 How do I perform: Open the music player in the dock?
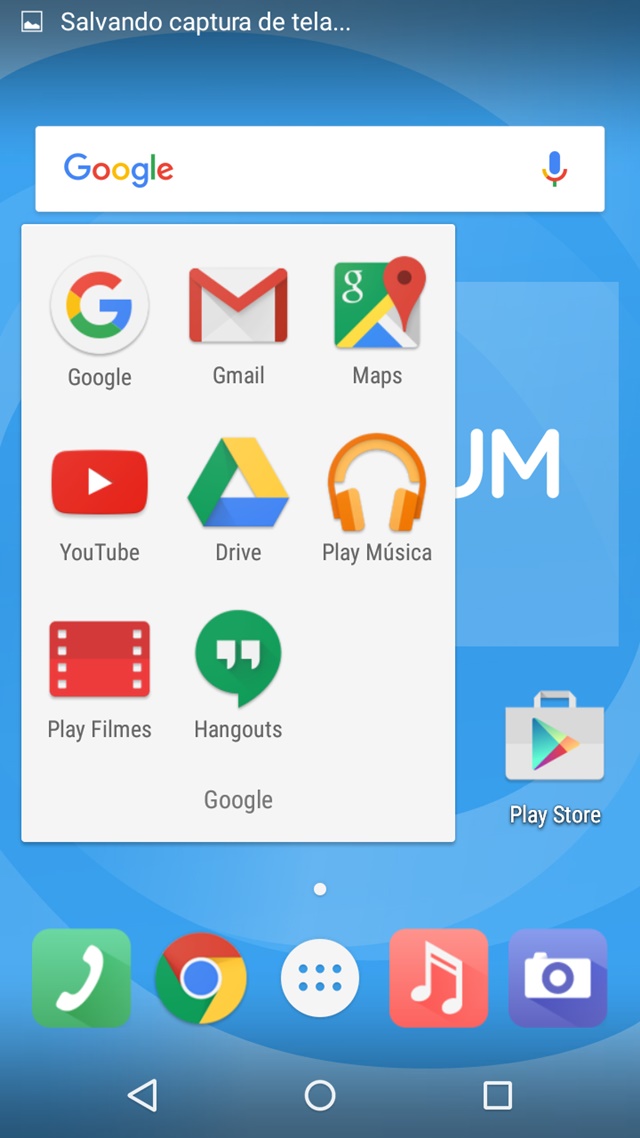[x=438, y=978]
